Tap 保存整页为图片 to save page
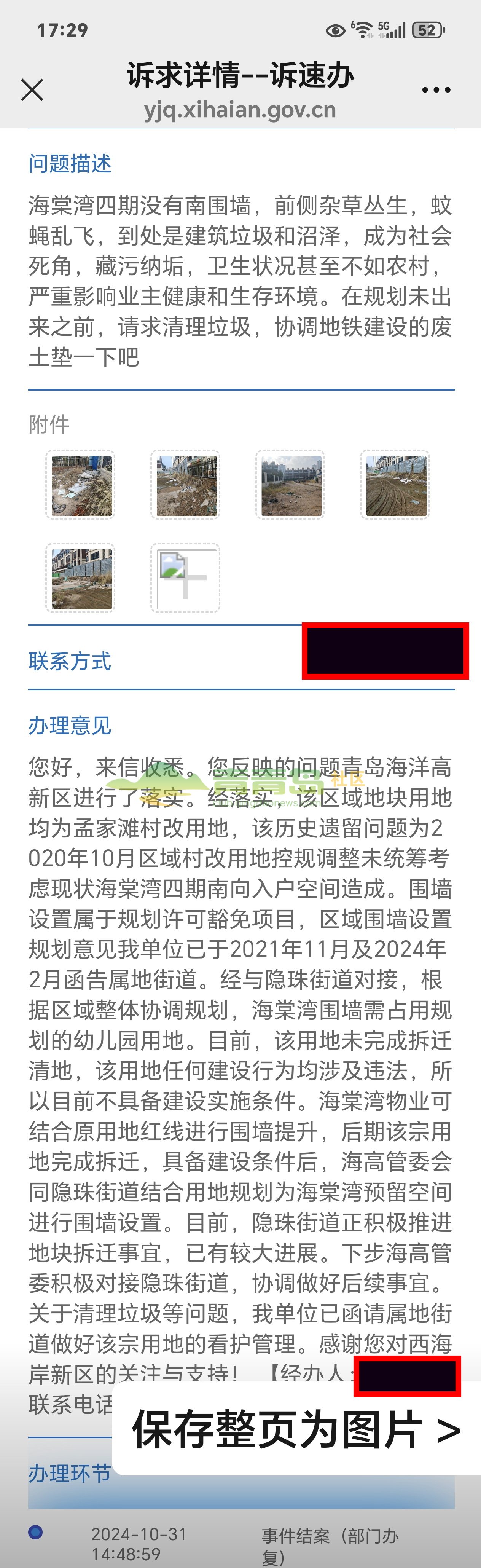The image size is (481, 1568). point(296,1429)
